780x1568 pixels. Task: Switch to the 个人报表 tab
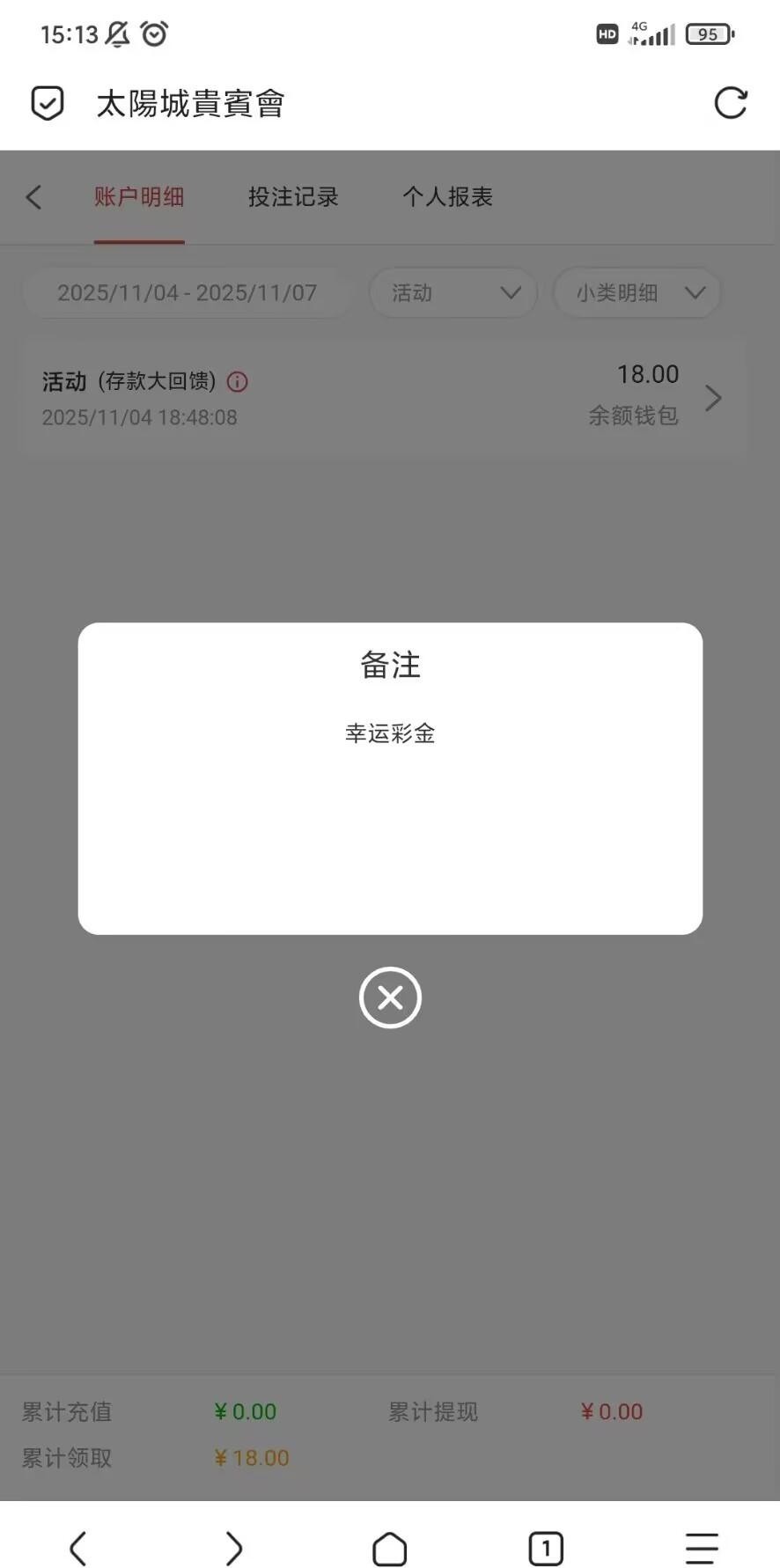point(447,197)
